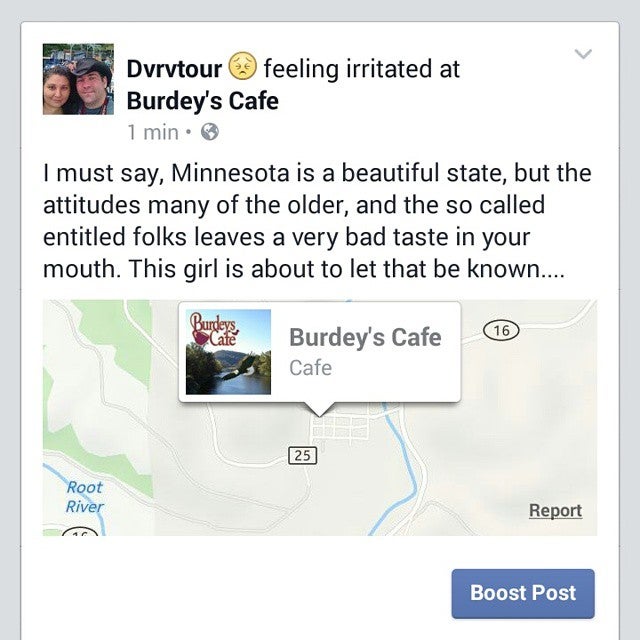Tap the Boost Post button
Image resolution: width=640 pixels, height=640 pixels.
(523, 593)
